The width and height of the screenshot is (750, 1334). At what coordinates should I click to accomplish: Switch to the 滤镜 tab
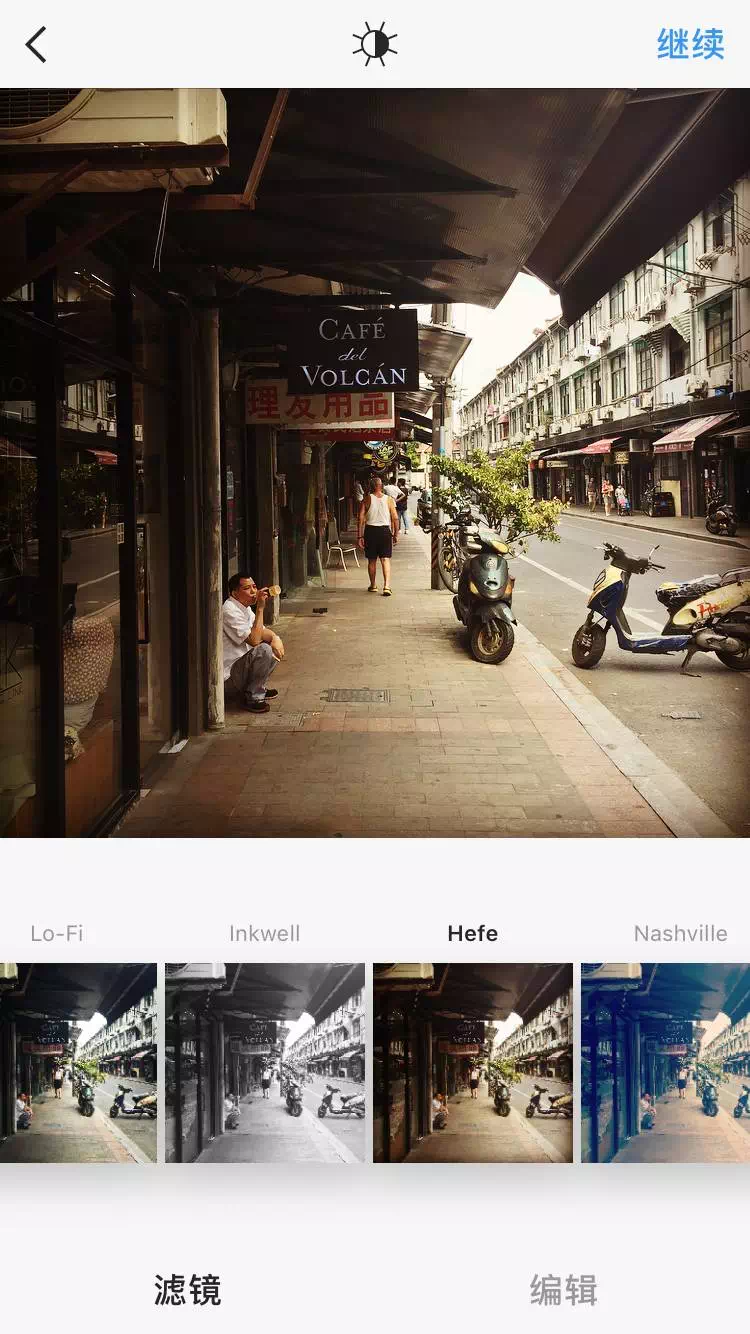point(187,1290)
